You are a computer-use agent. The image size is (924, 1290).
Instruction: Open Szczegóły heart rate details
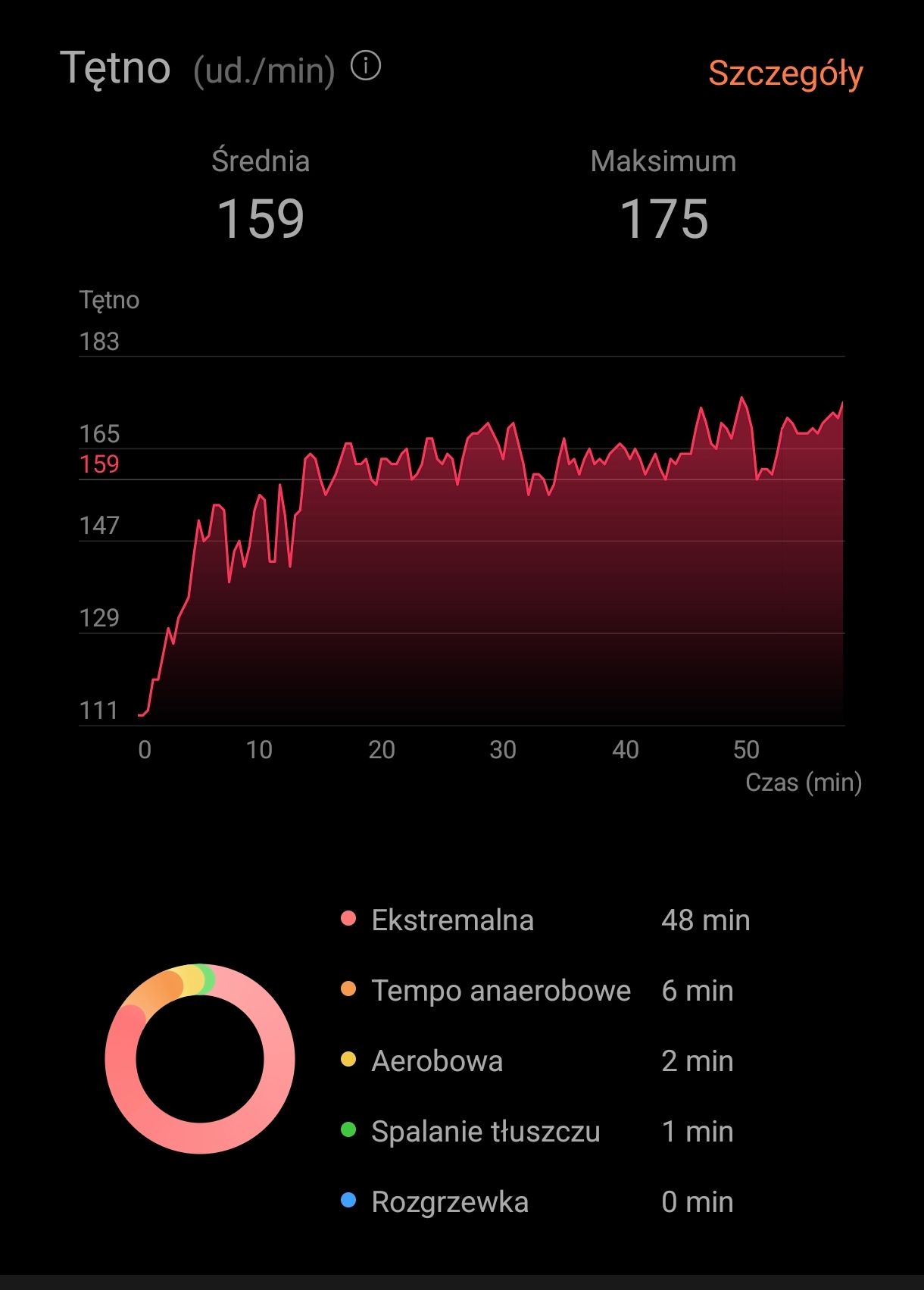tap(785, 74)
